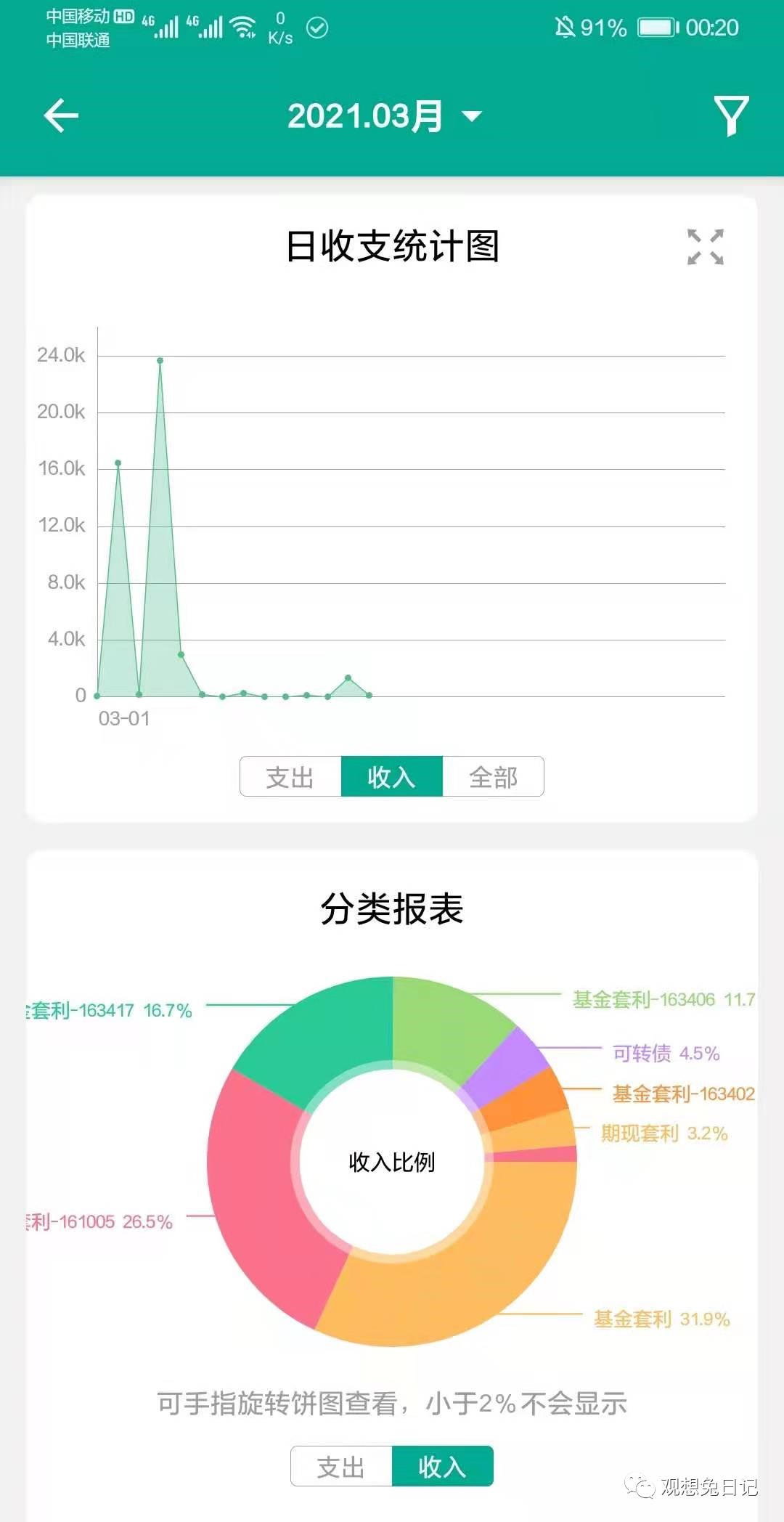The height and width of the screenshot is (1522, 784).
Task: Show 全部 in the daily chart
Action: 494,776
